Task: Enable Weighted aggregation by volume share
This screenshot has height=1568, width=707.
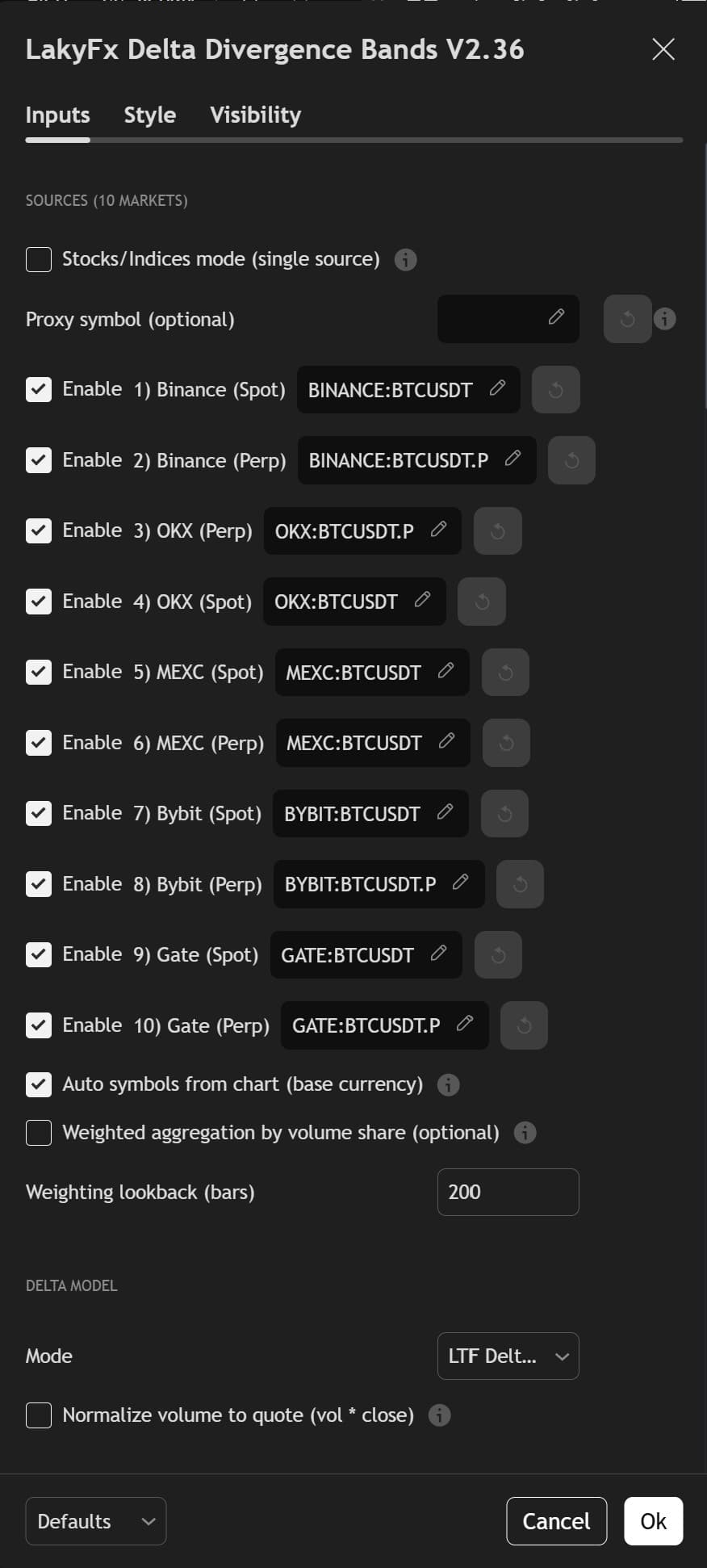Action: point(38,1133)
